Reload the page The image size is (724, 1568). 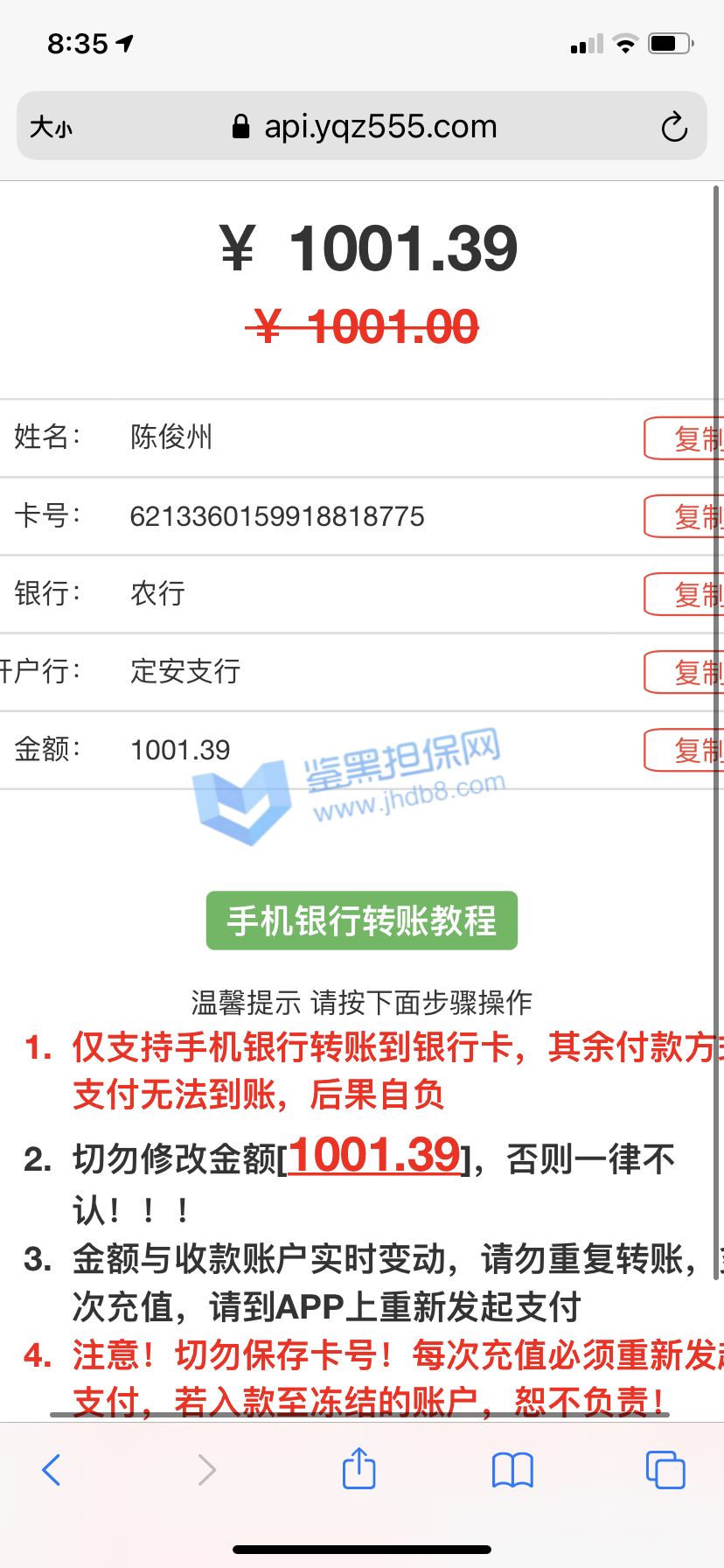(x=674, y=128)
